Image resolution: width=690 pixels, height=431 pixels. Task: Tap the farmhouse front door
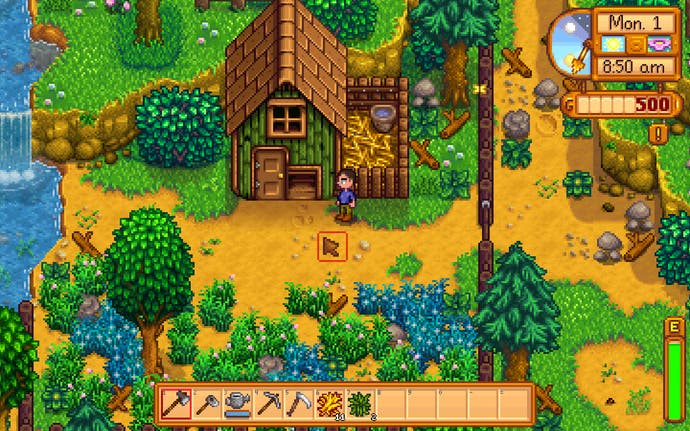tap(269, 172)
